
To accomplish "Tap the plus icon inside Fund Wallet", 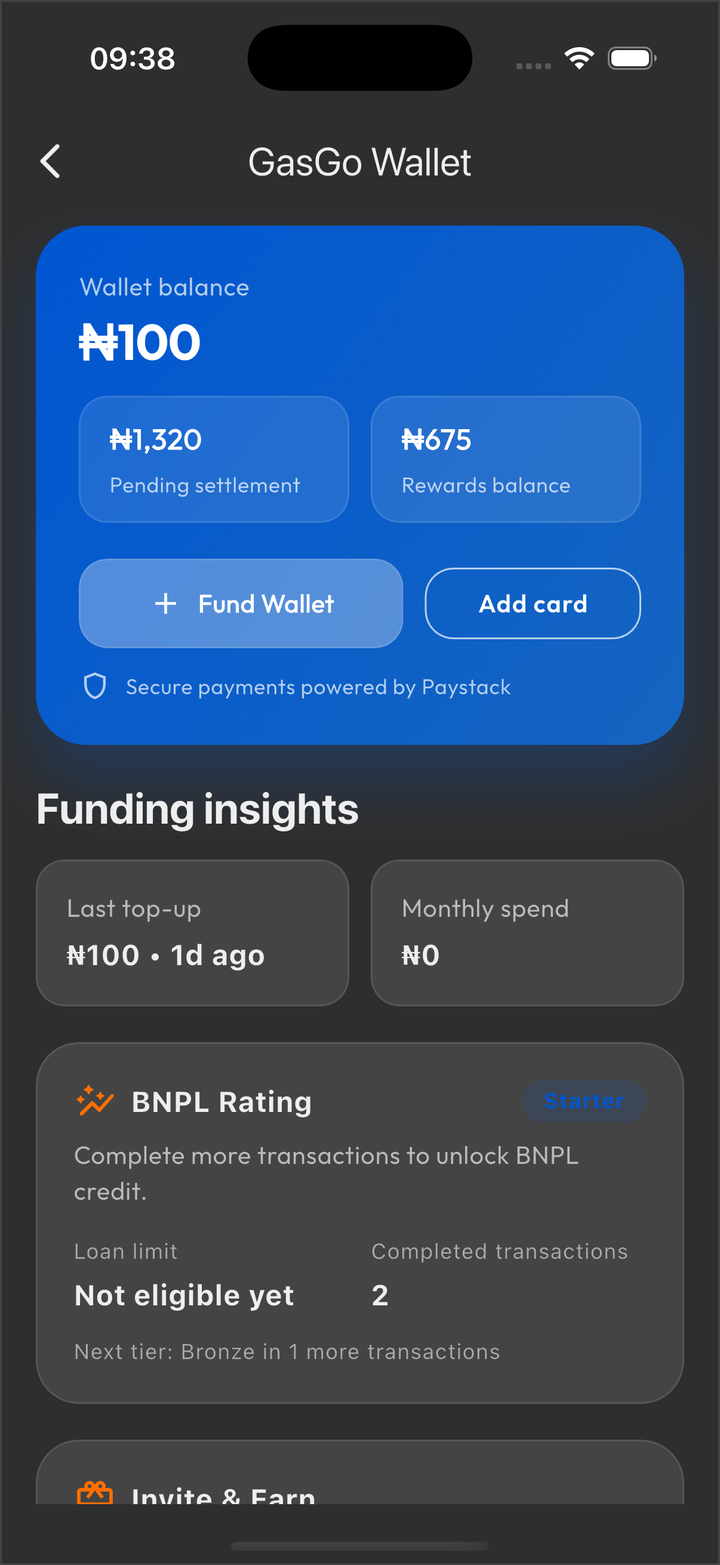I will click(x=164, y=603).
